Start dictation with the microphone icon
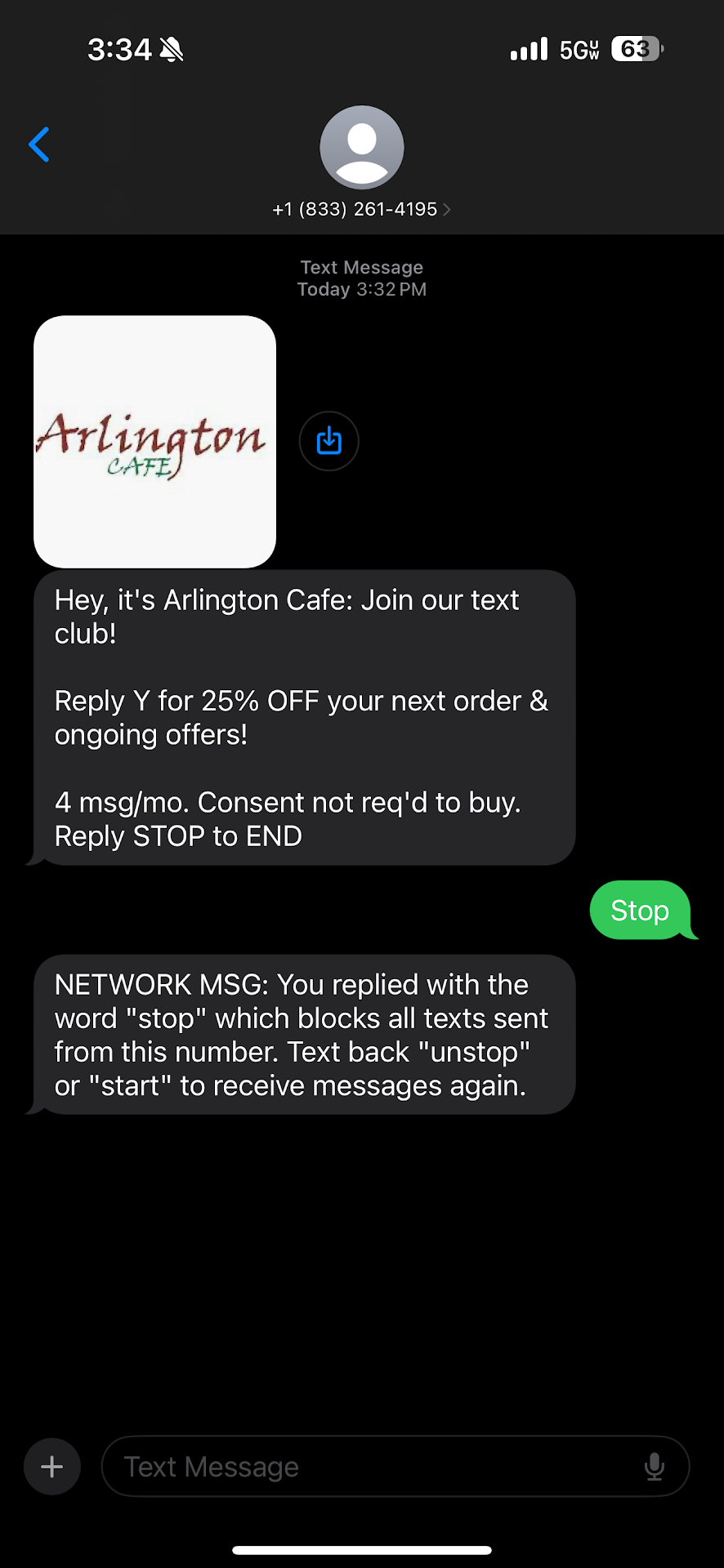Screen dimensions: 724x1568 (x=654, y=1467)
